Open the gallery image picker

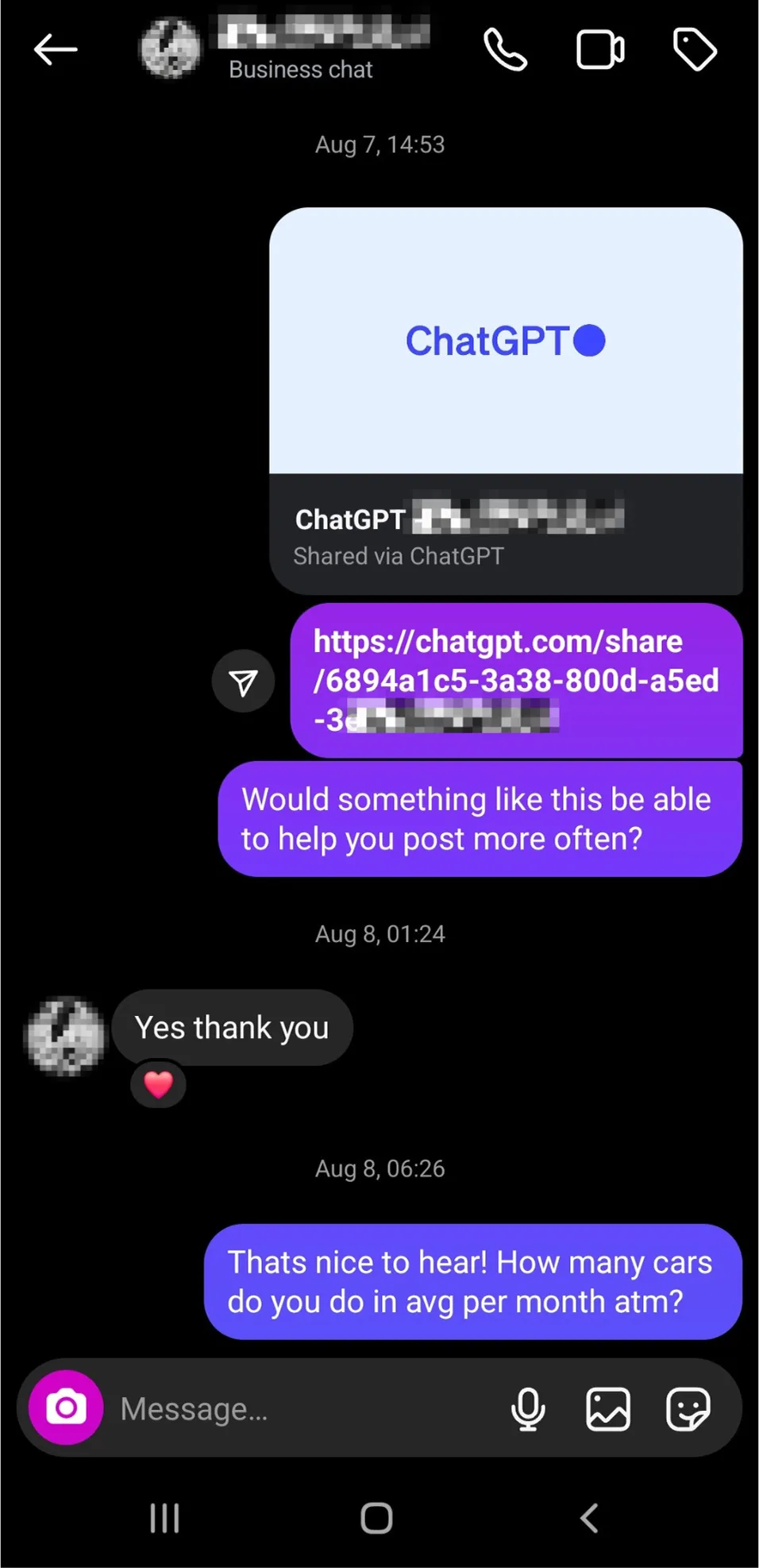(x=608, y=1409)
